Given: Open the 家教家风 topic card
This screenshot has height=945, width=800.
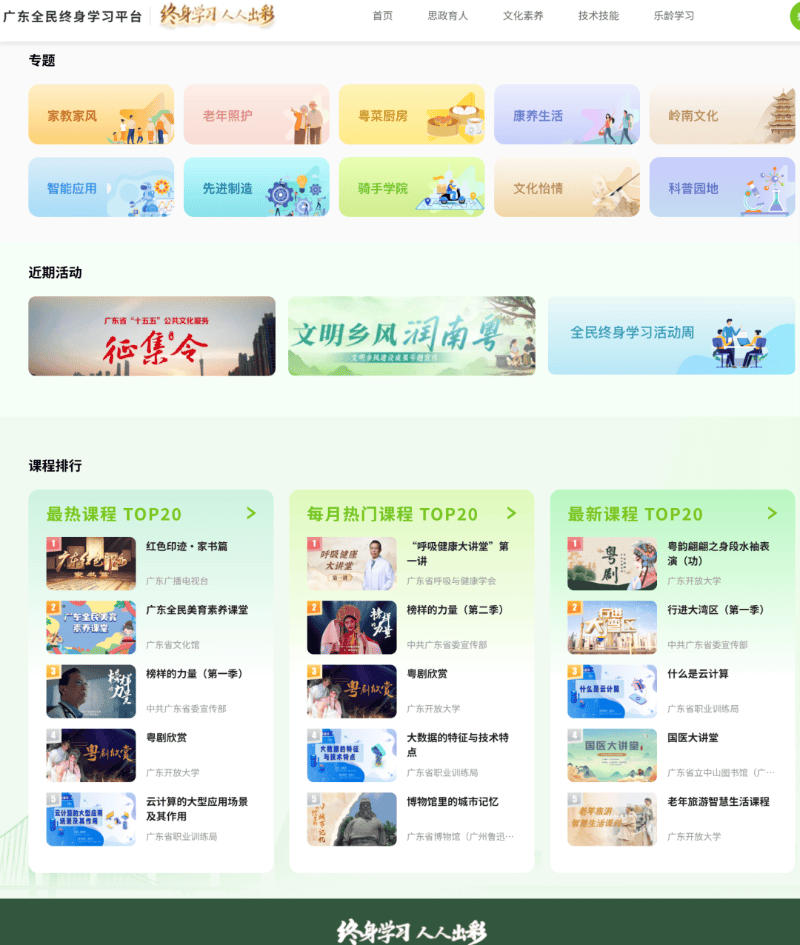Looking at the screenshot, I should coord(100,115).
